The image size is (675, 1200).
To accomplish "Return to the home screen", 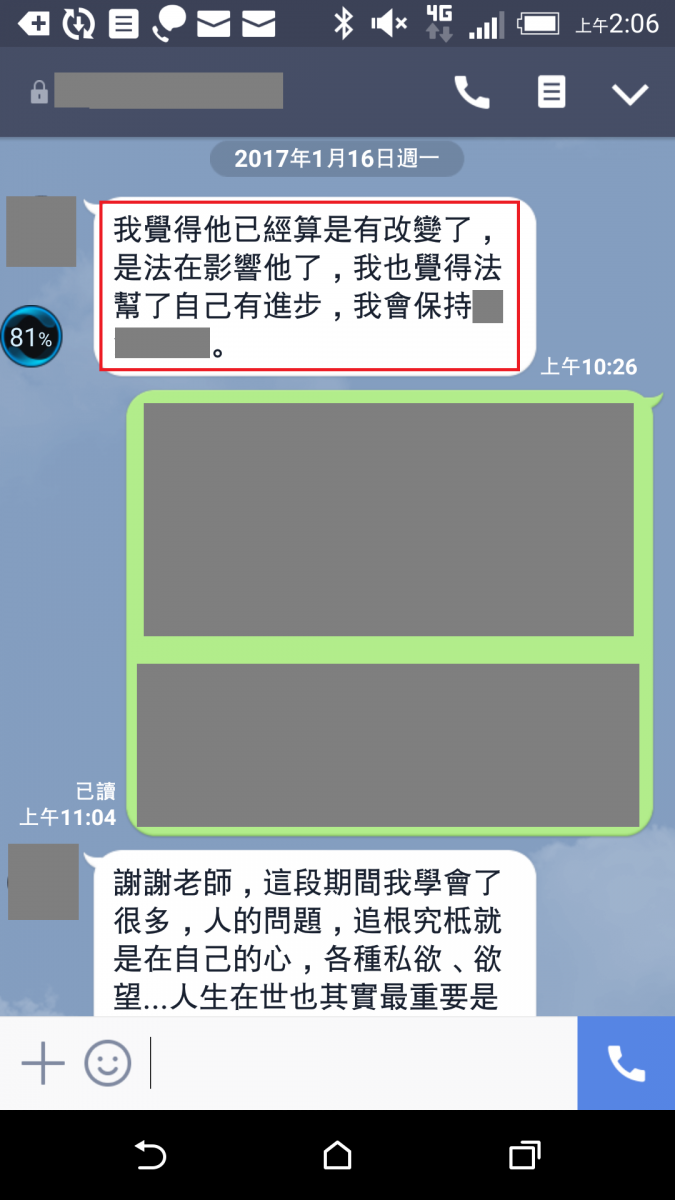I will (338, 1156).
